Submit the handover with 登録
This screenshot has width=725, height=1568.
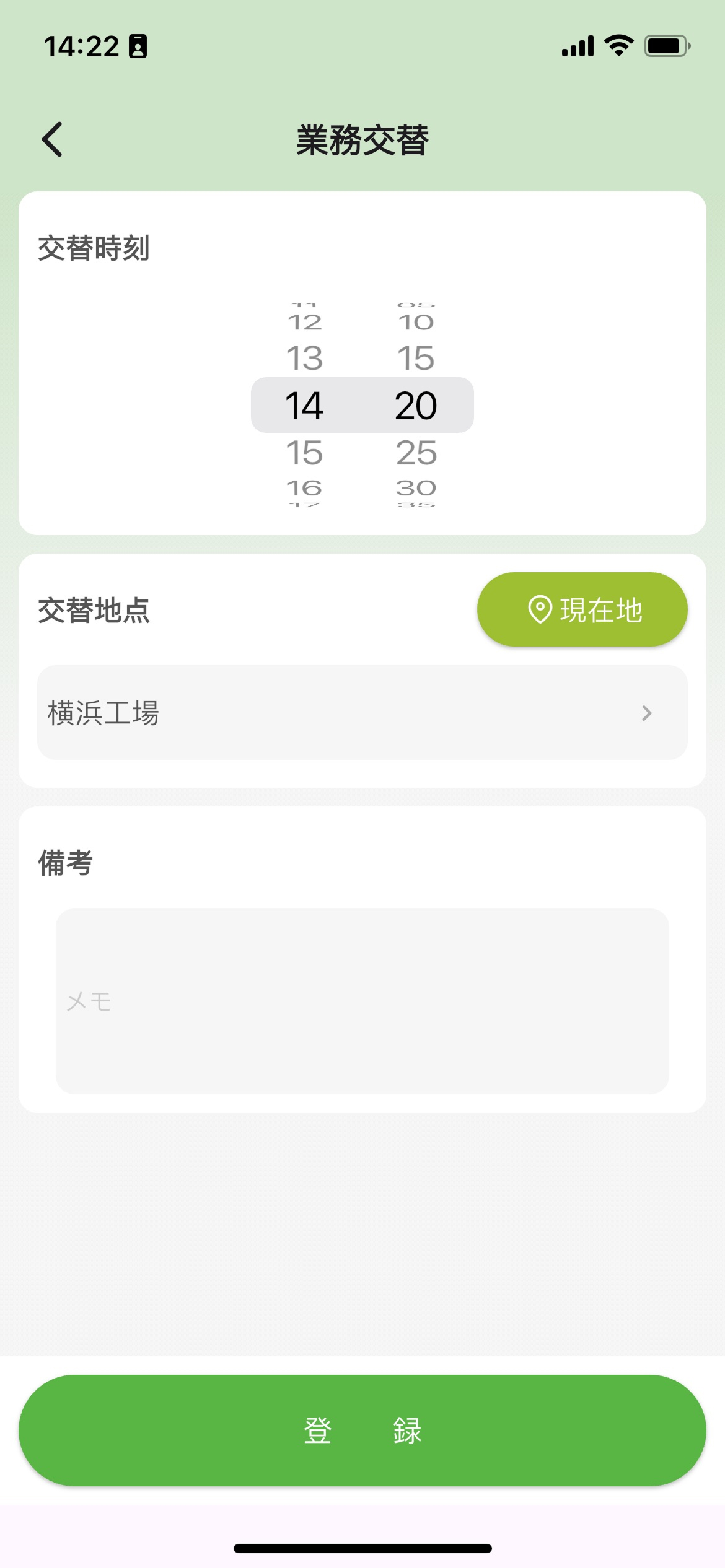point(362,1431)
